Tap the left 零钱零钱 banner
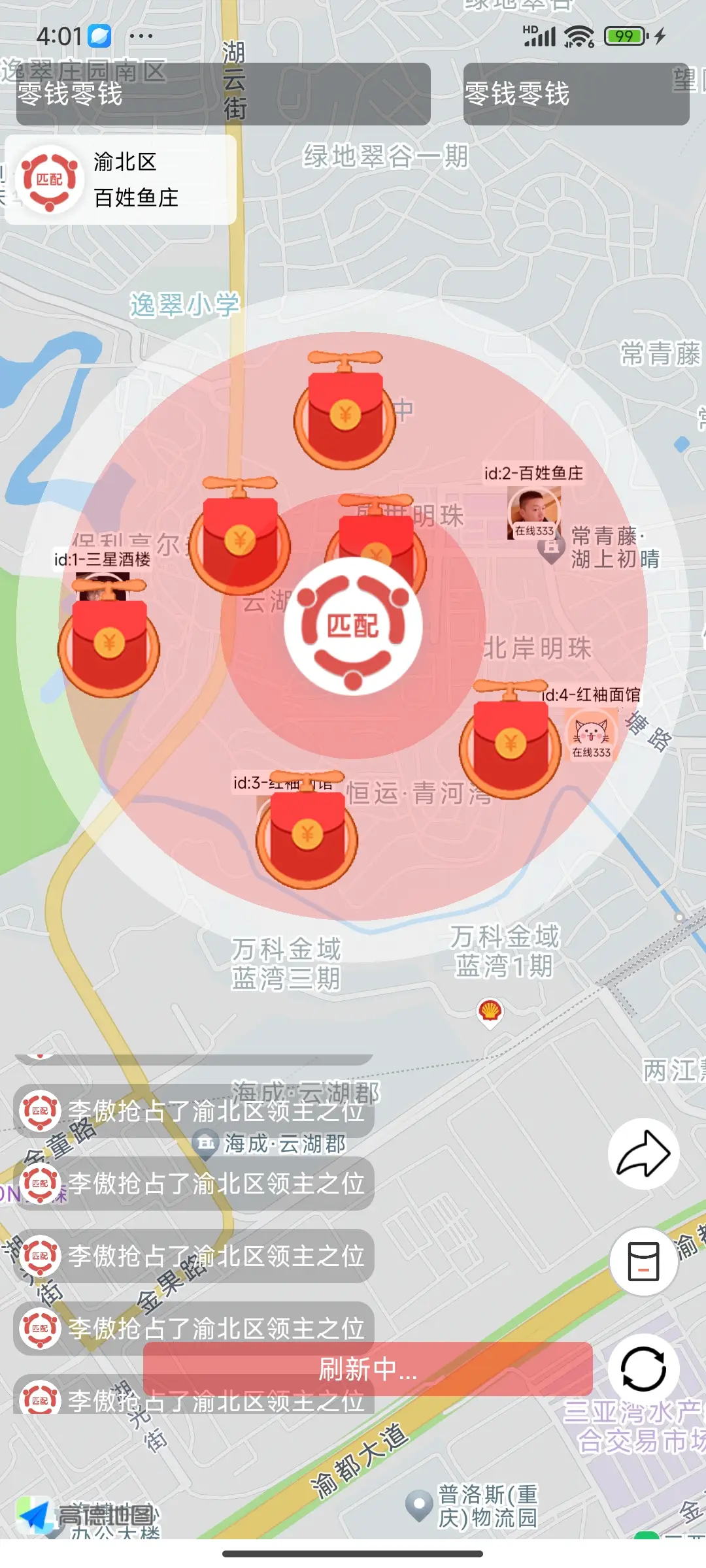 tap(223, 94)
